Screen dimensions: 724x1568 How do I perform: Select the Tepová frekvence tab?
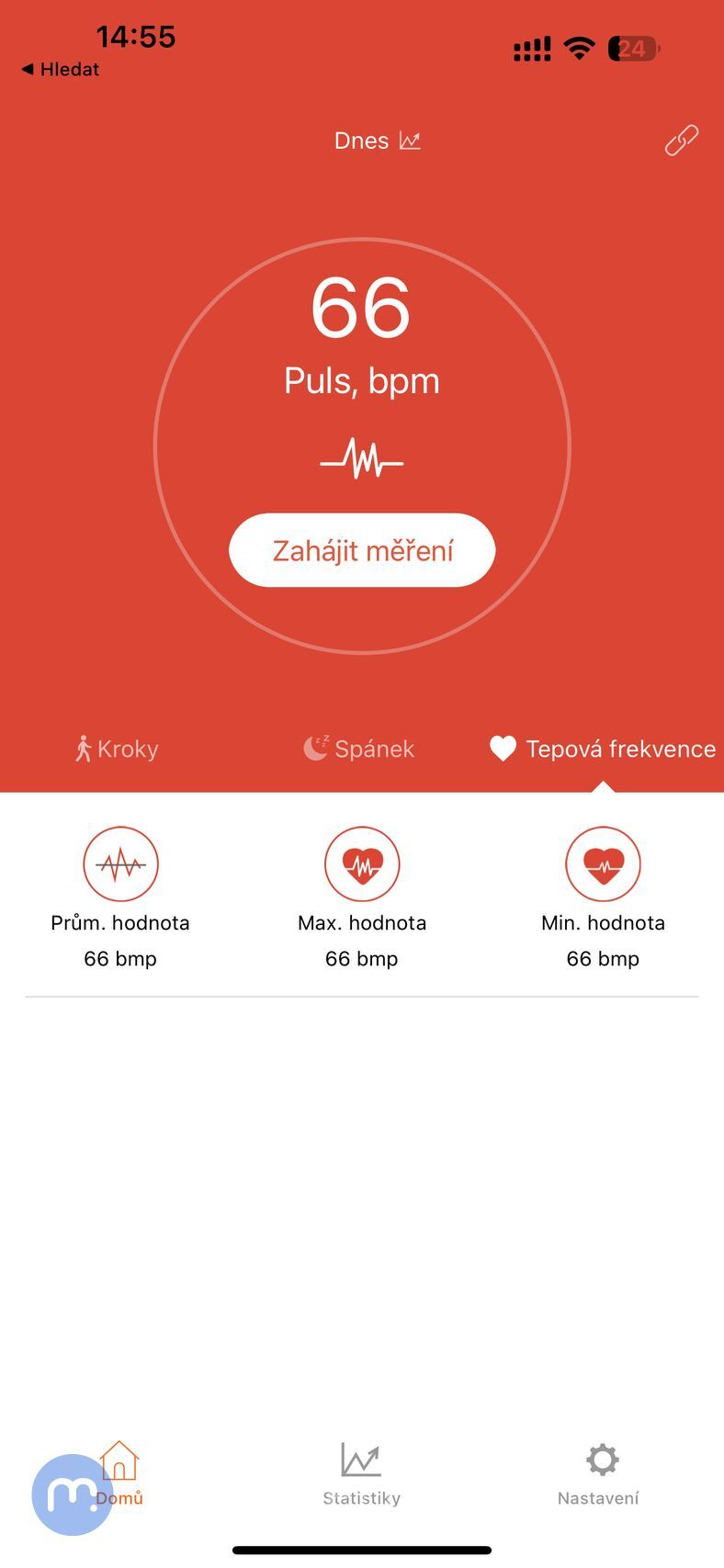click(x=603, y=749)
